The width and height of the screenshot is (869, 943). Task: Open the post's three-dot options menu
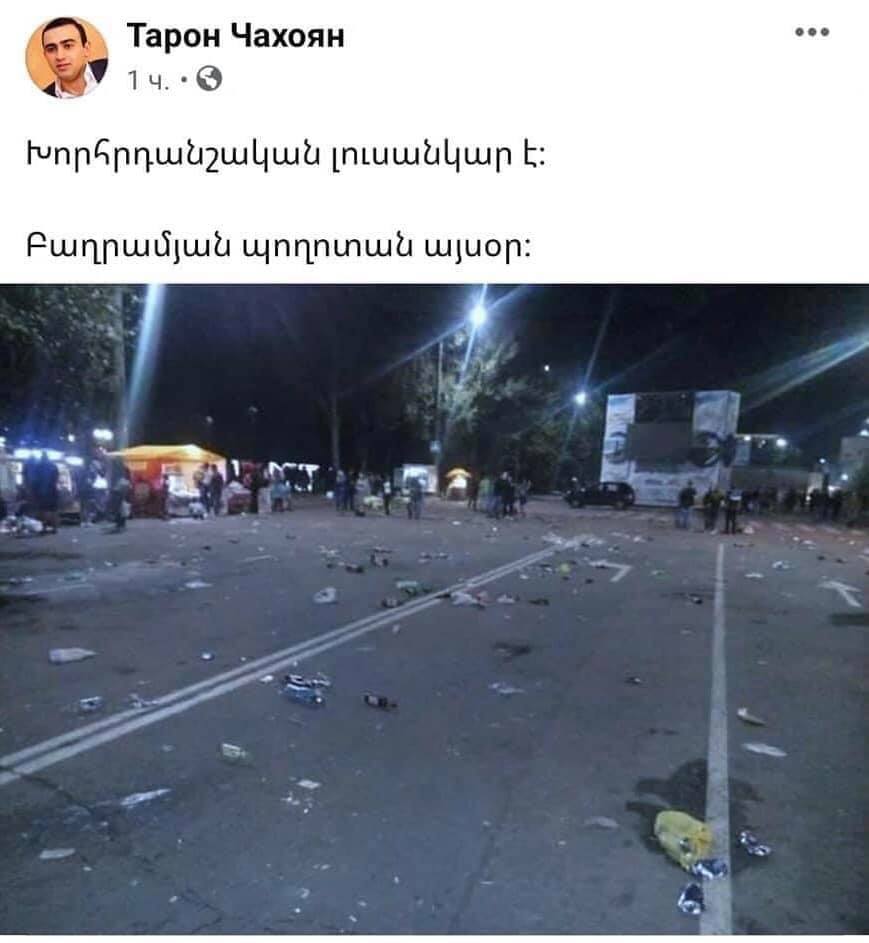pos(811,32)
